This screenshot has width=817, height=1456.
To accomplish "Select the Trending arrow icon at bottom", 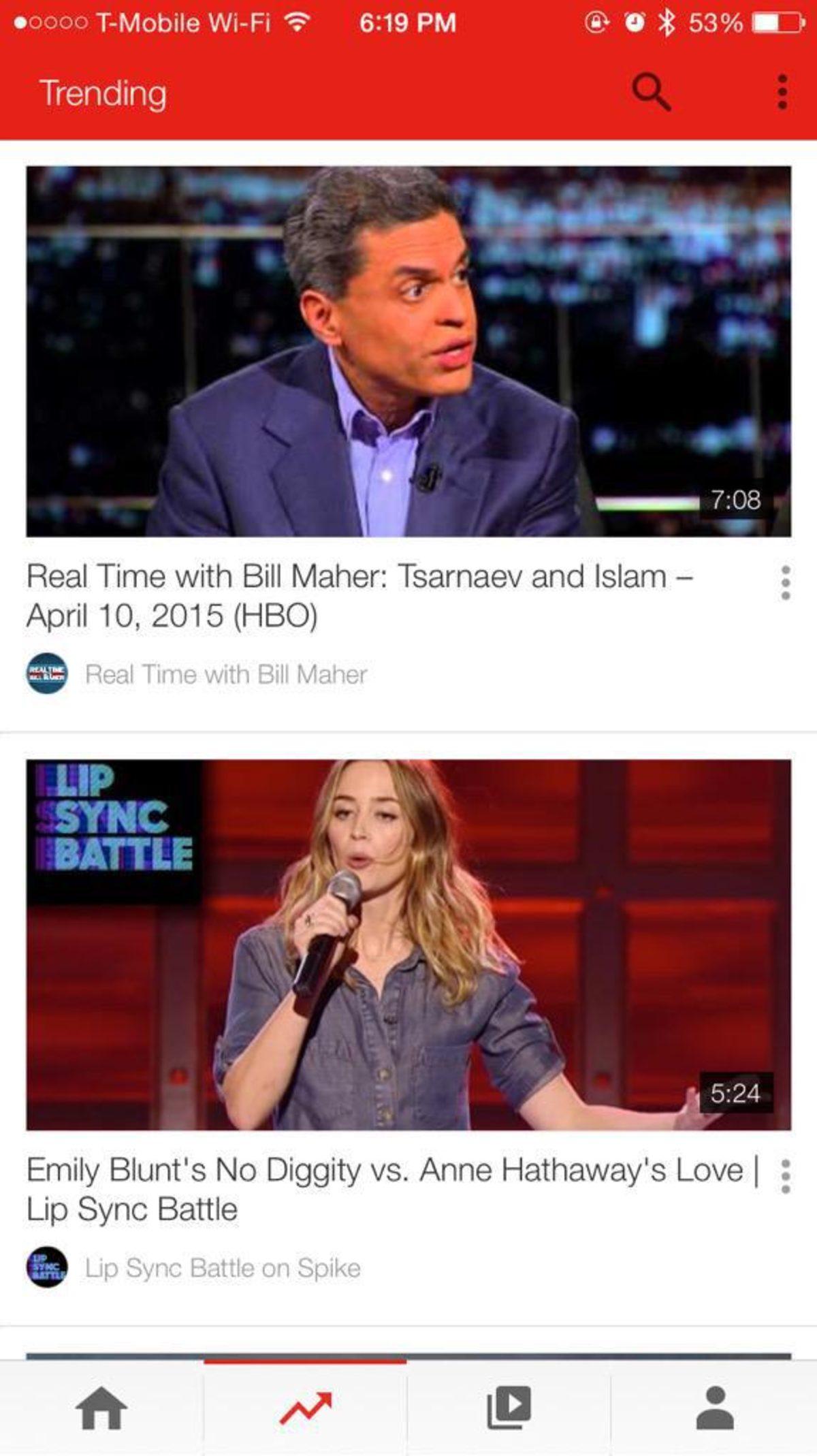I will [x=306, y=1408].
